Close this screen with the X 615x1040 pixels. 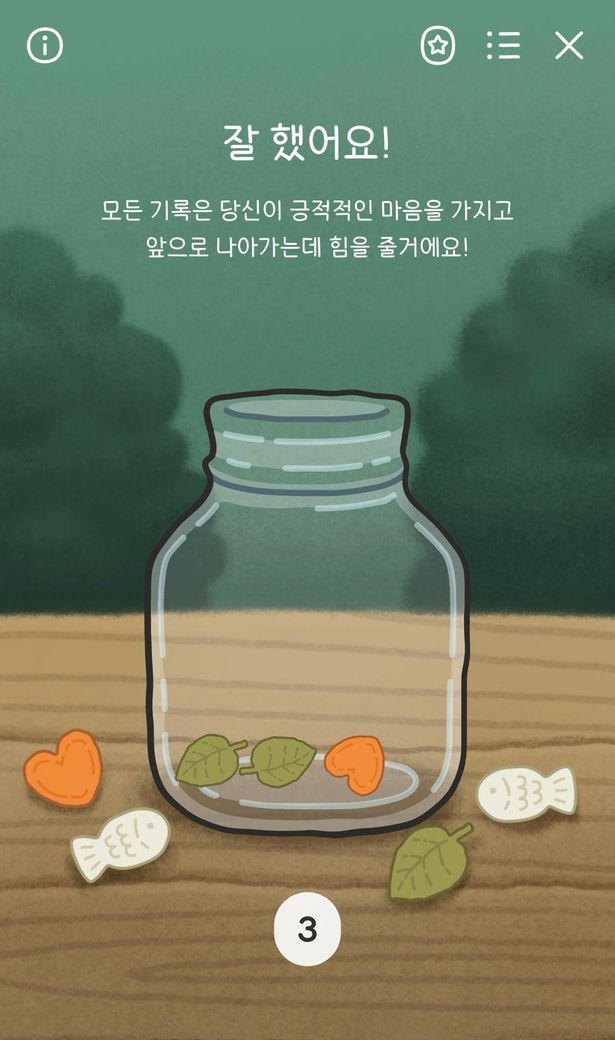[x=569, y=46]
